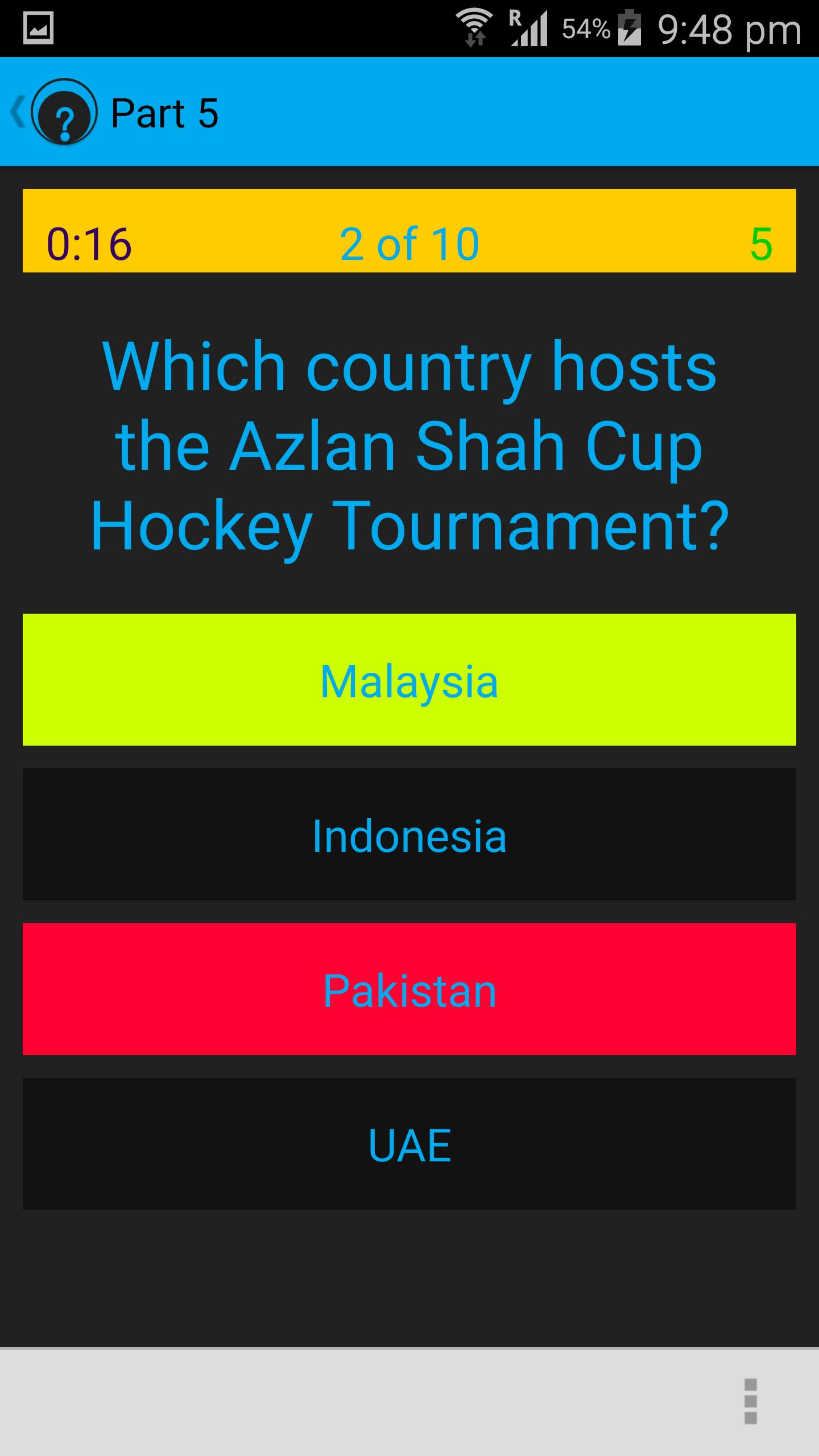Choose Indonesia as the answer

pyautogui.click(x=409, y=834)
